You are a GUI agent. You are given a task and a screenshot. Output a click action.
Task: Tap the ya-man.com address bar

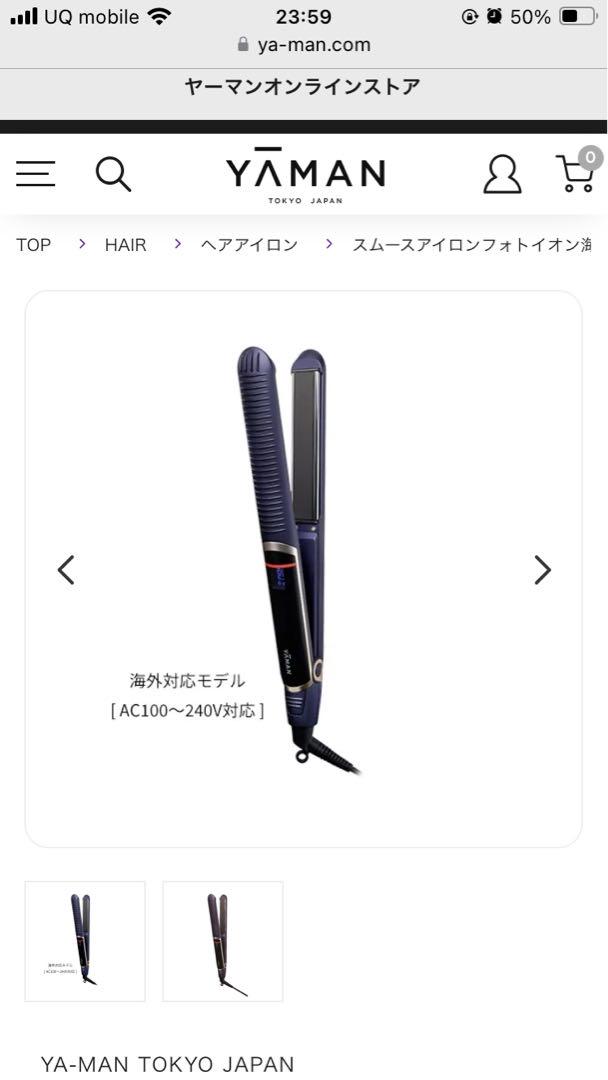click(304, 45)
